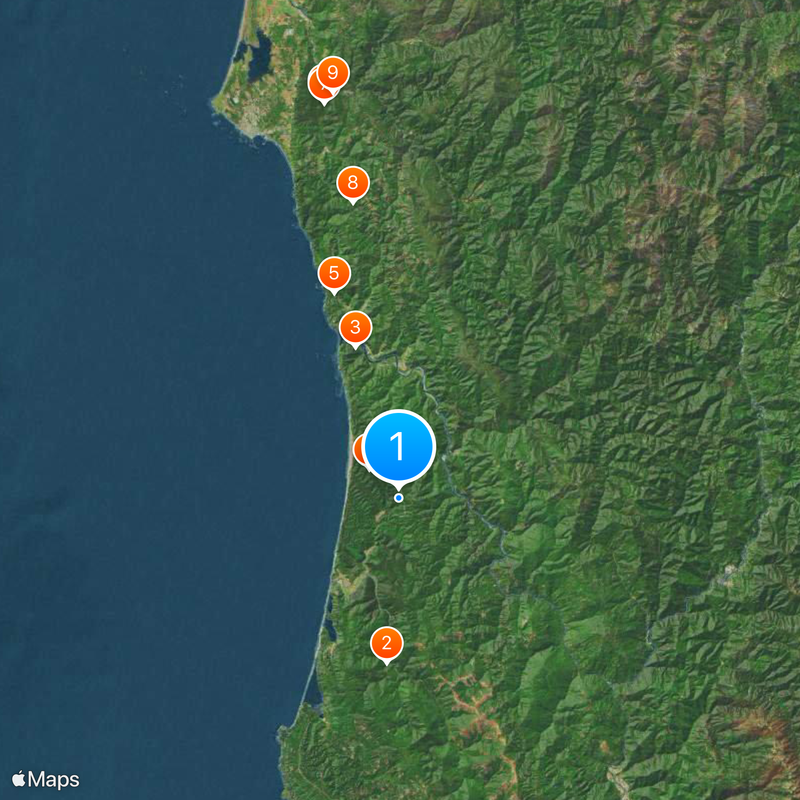Tap the orange pin numbered 8
Screen dimensions: 800x800
coord(352,183)
